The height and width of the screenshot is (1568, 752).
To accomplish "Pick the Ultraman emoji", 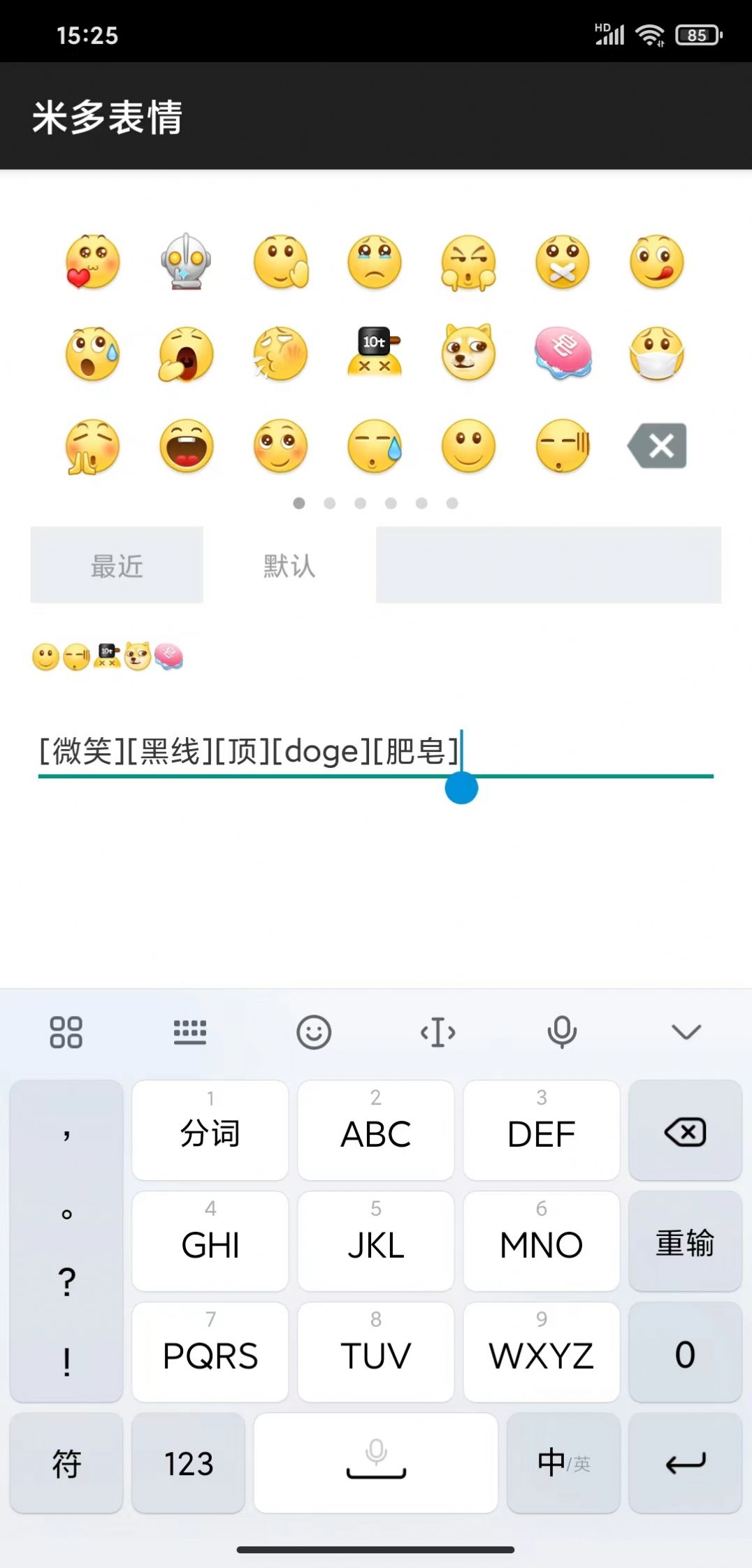I will pos(187,262).
